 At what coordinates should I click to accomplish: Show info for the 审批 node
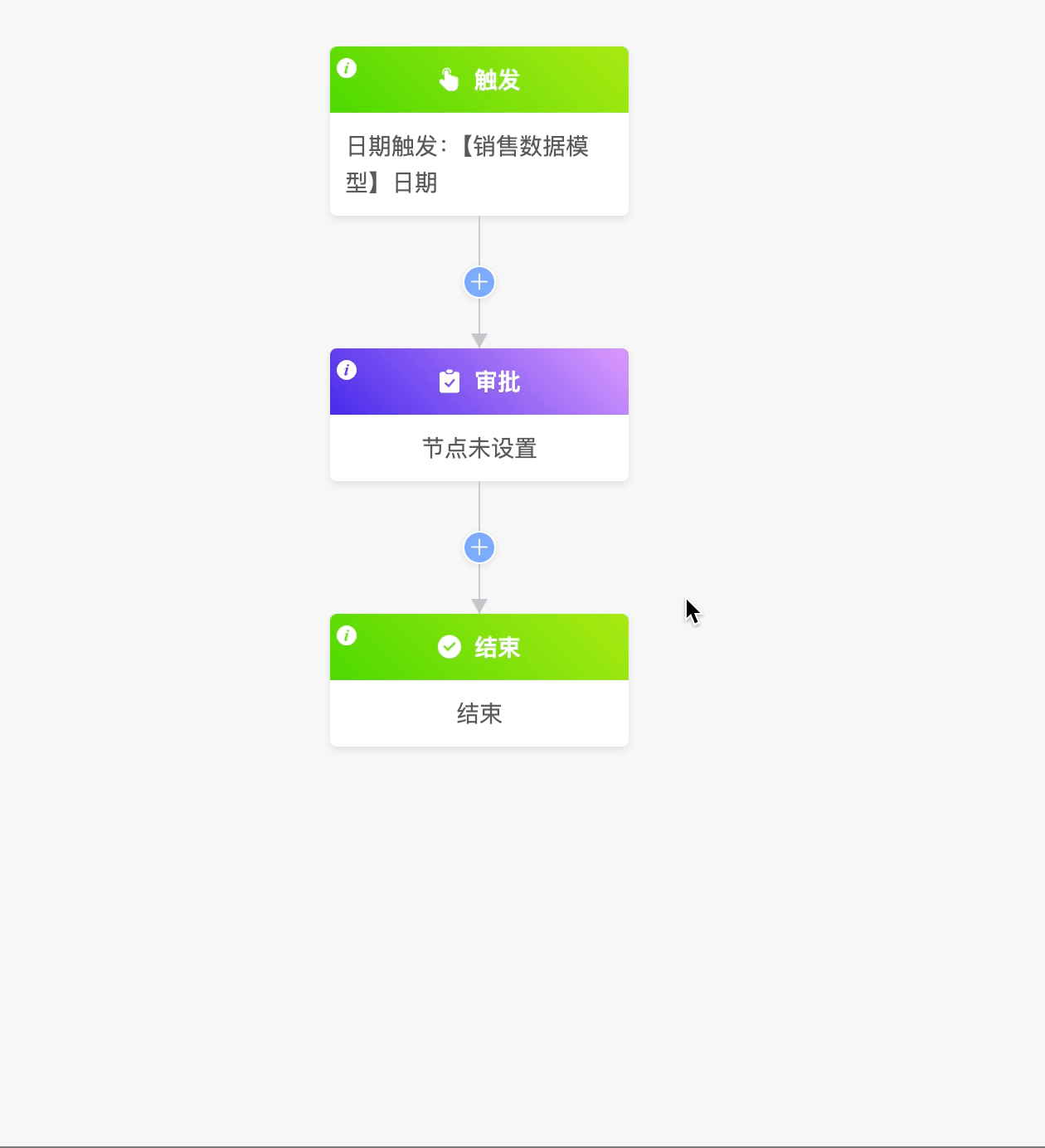[x=347, y=370]
